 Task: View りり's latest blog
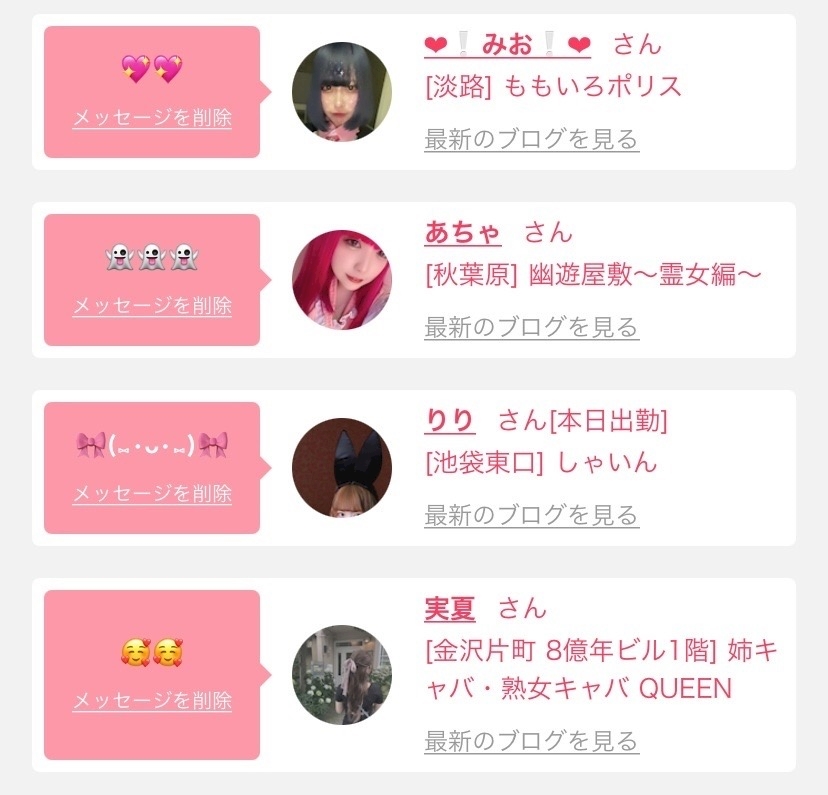[x=531, y=516]
